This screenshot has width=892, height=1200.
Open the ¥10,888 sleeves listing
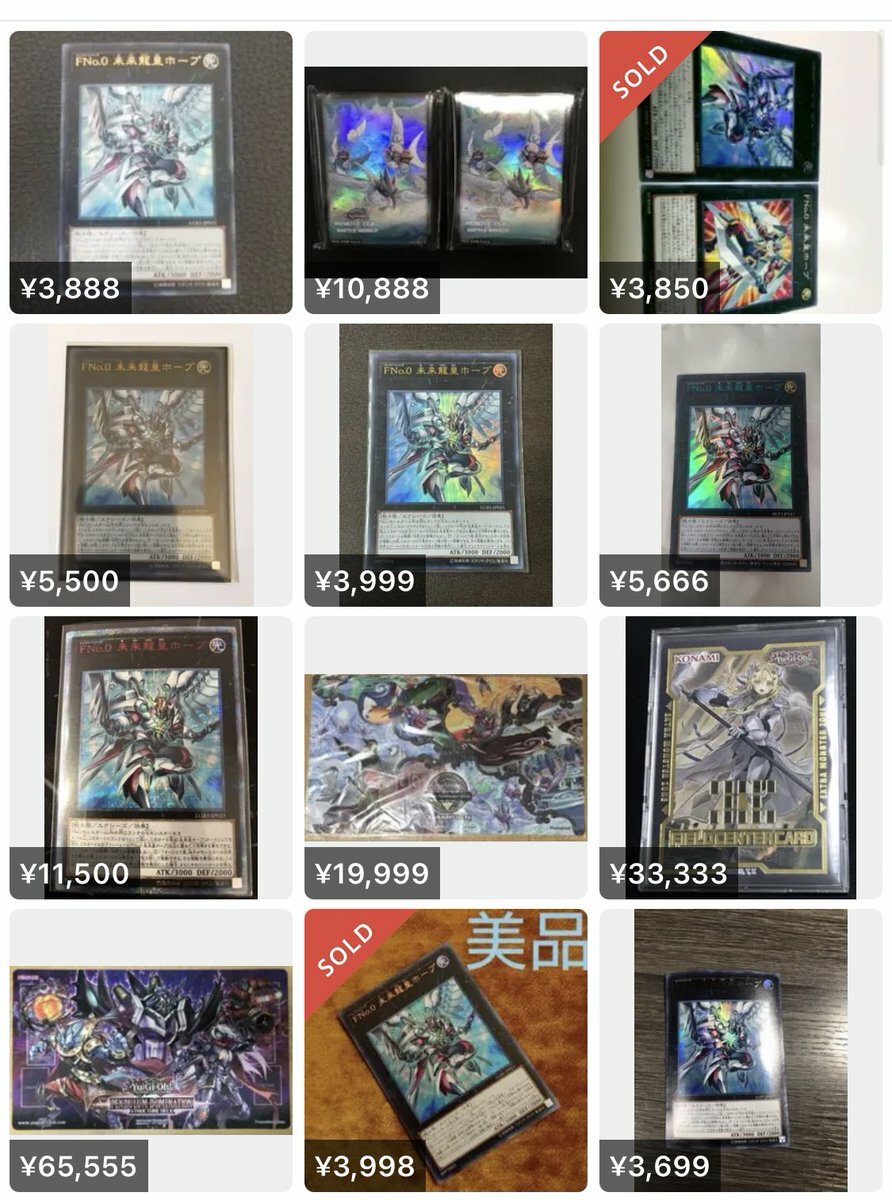pos(445,172)
